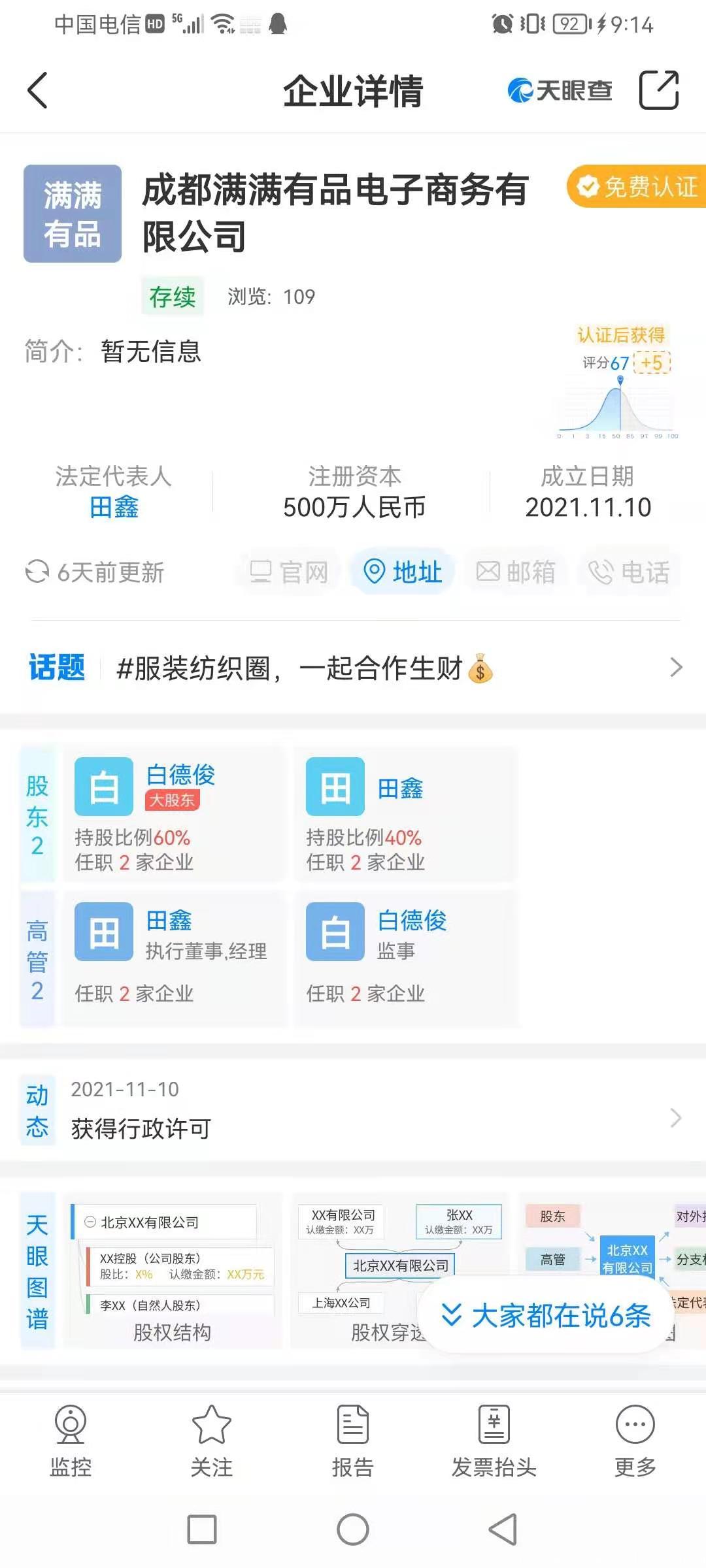Tap the 更多 more options icon
Viewport: 706px width, 1568px height.
635,1437
